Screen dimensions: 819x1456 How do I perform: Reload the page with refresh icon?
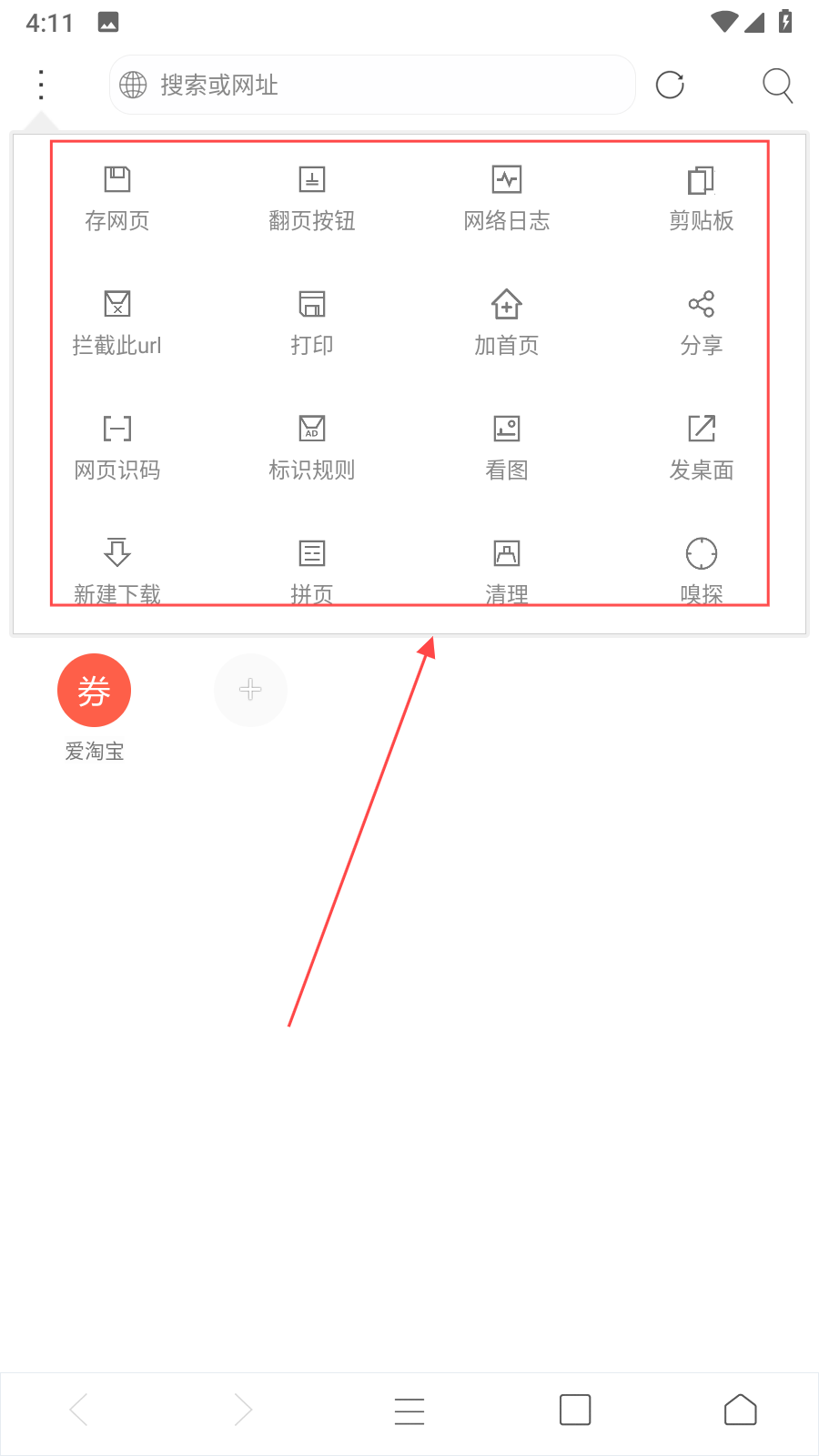[670, 85]
